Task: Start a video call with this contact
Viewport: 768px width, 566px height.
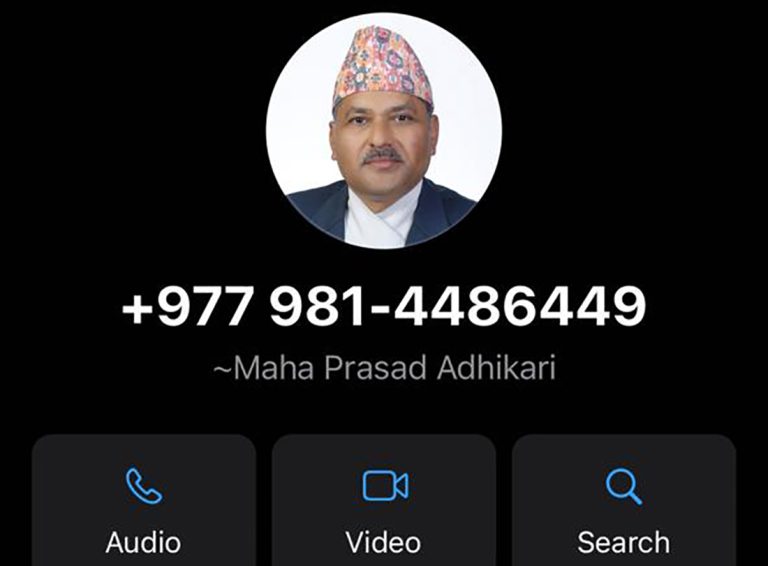Action: click(x=384, y=505)
